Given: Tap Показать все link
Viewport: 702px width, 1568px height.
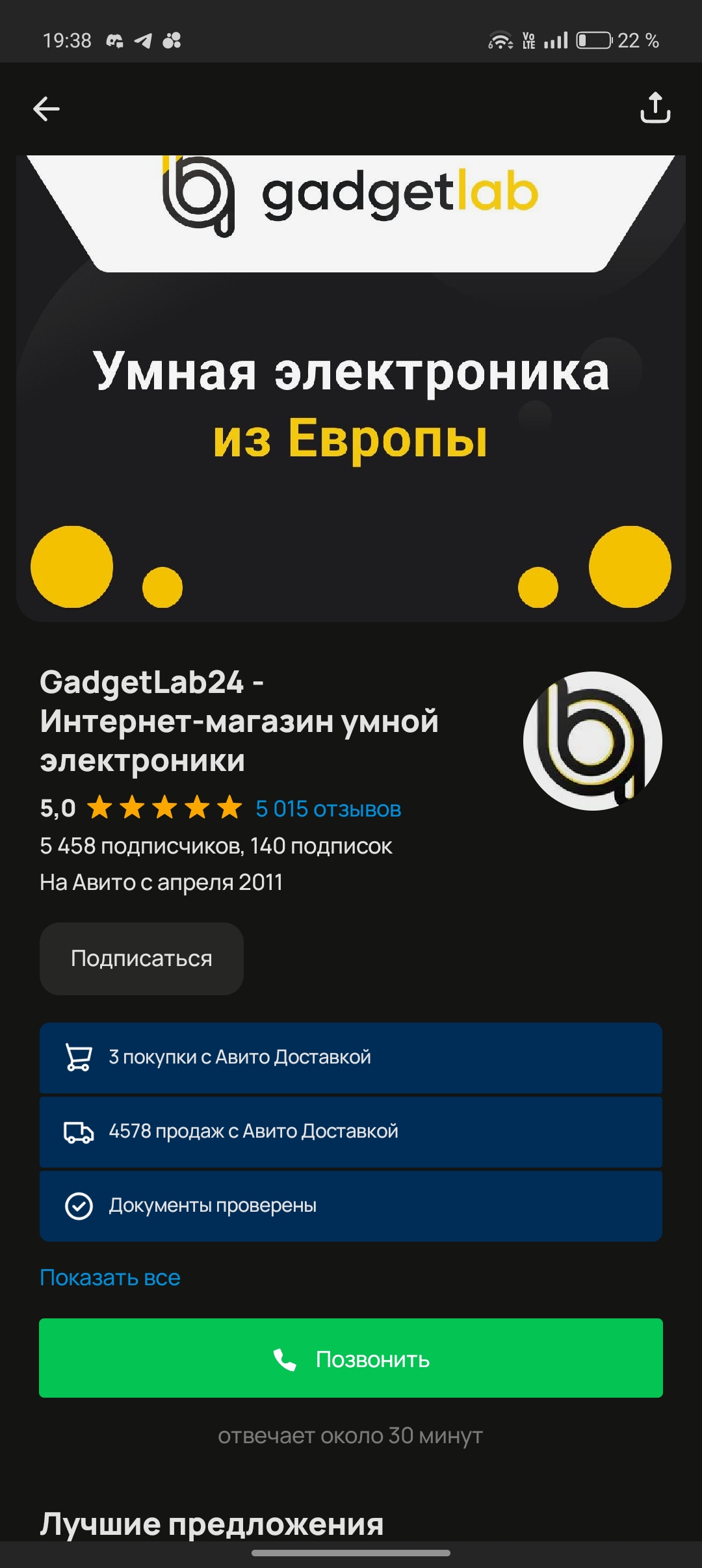Looking at the screenshot, I should pyautogui.click(x=110, y=1277).
